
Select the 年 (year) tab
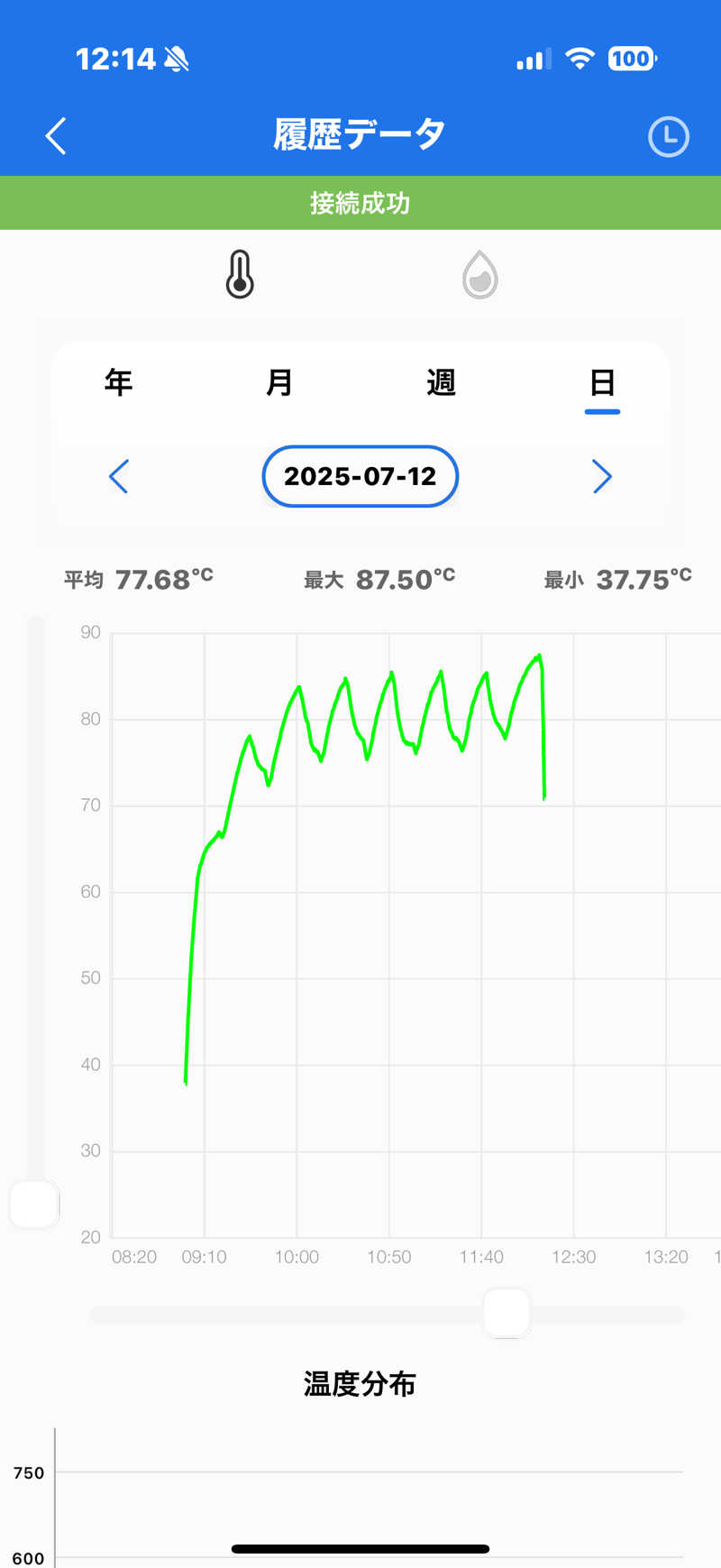[118, 383]
